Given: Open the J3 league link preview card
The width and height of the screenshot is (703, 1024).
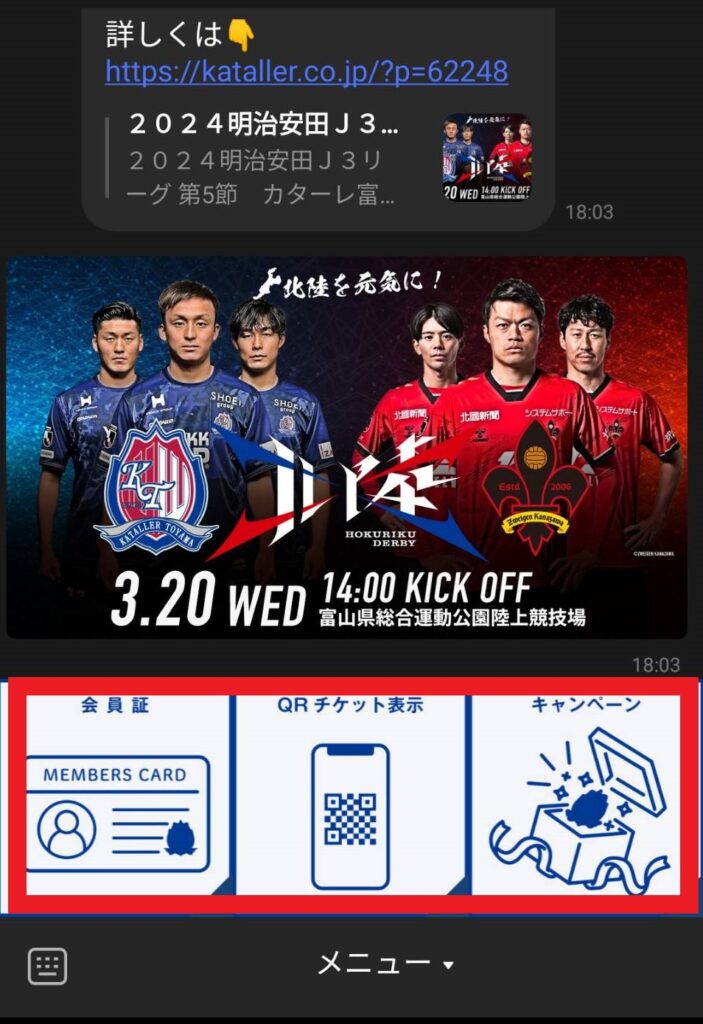Looking at the screenshot, I should (318, 158).
